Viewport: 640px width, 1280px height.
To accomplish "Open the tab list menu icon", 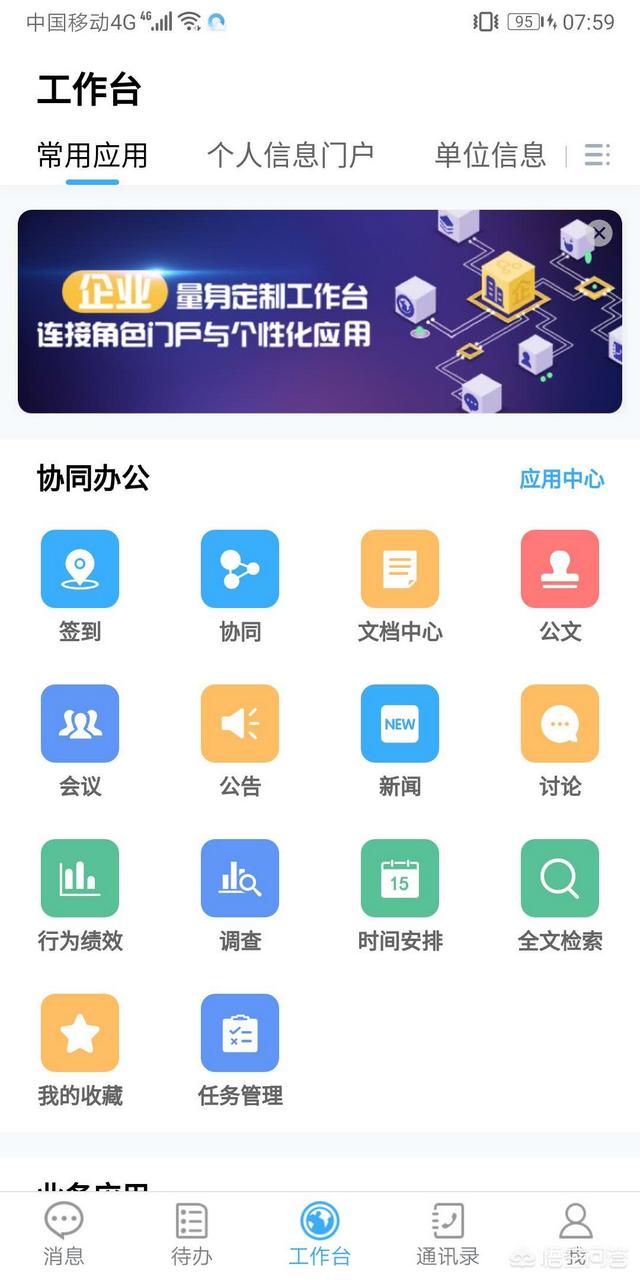I will 597,155.
